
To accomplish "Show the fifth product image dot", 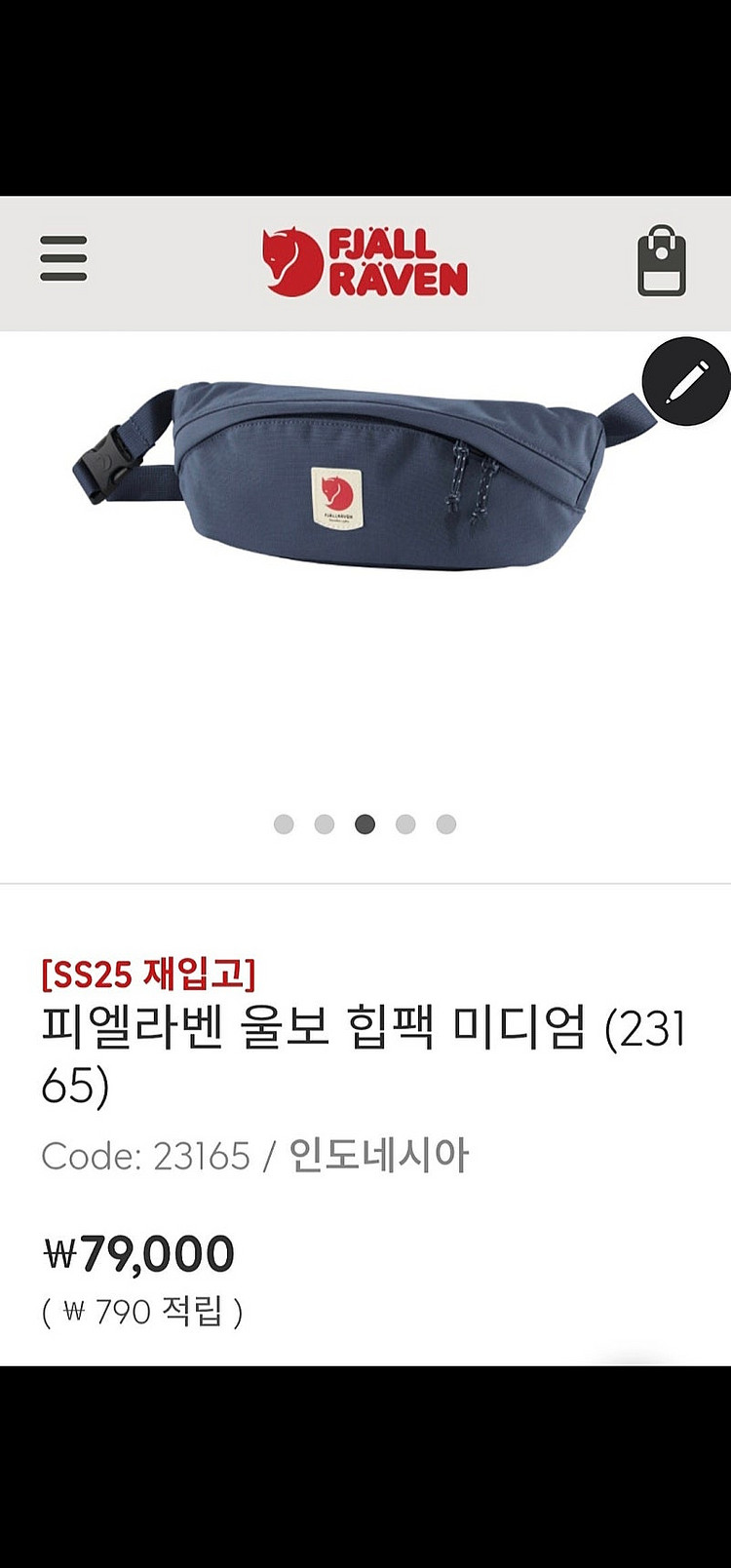I will (446, 824).
